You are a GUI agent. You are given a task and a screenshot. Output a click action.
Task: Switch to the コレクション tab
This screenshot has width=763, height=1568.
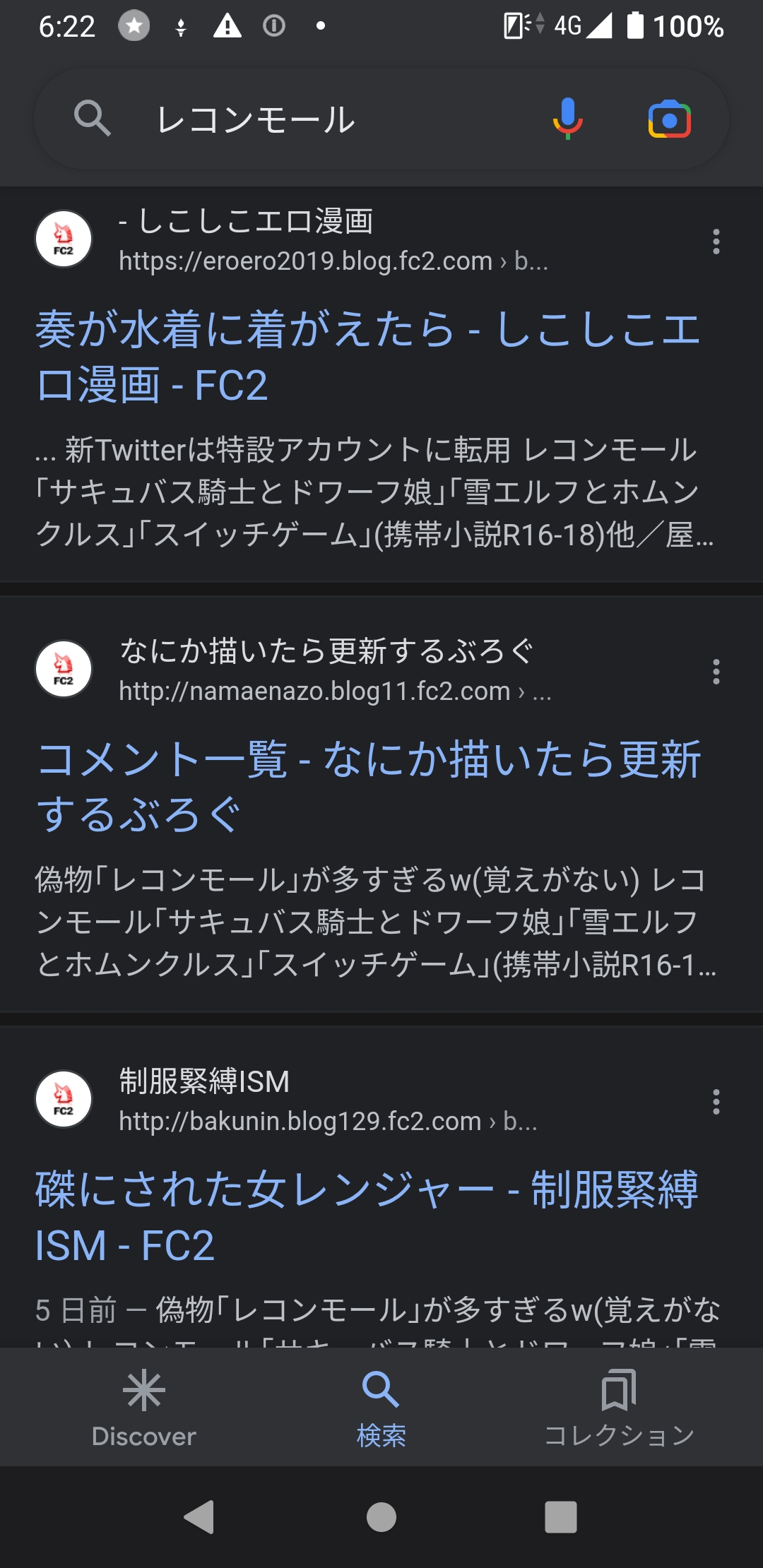pos(619,1407)
